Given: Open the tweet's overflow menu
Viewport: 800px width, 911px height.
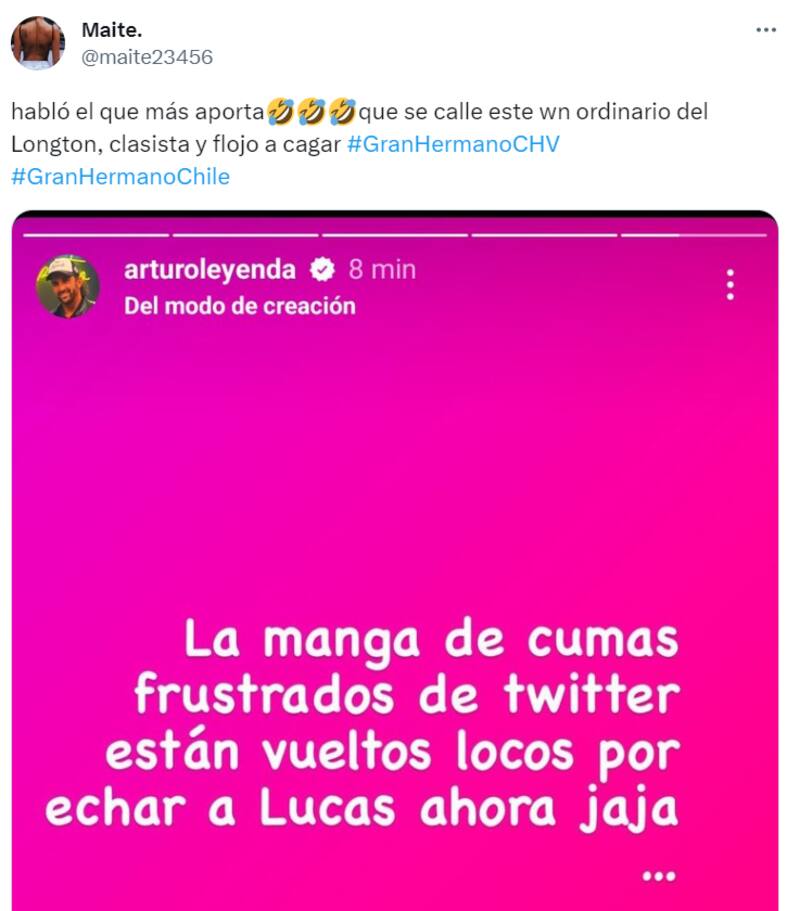Looking at the screenshot, I should (x=766, y=30).
